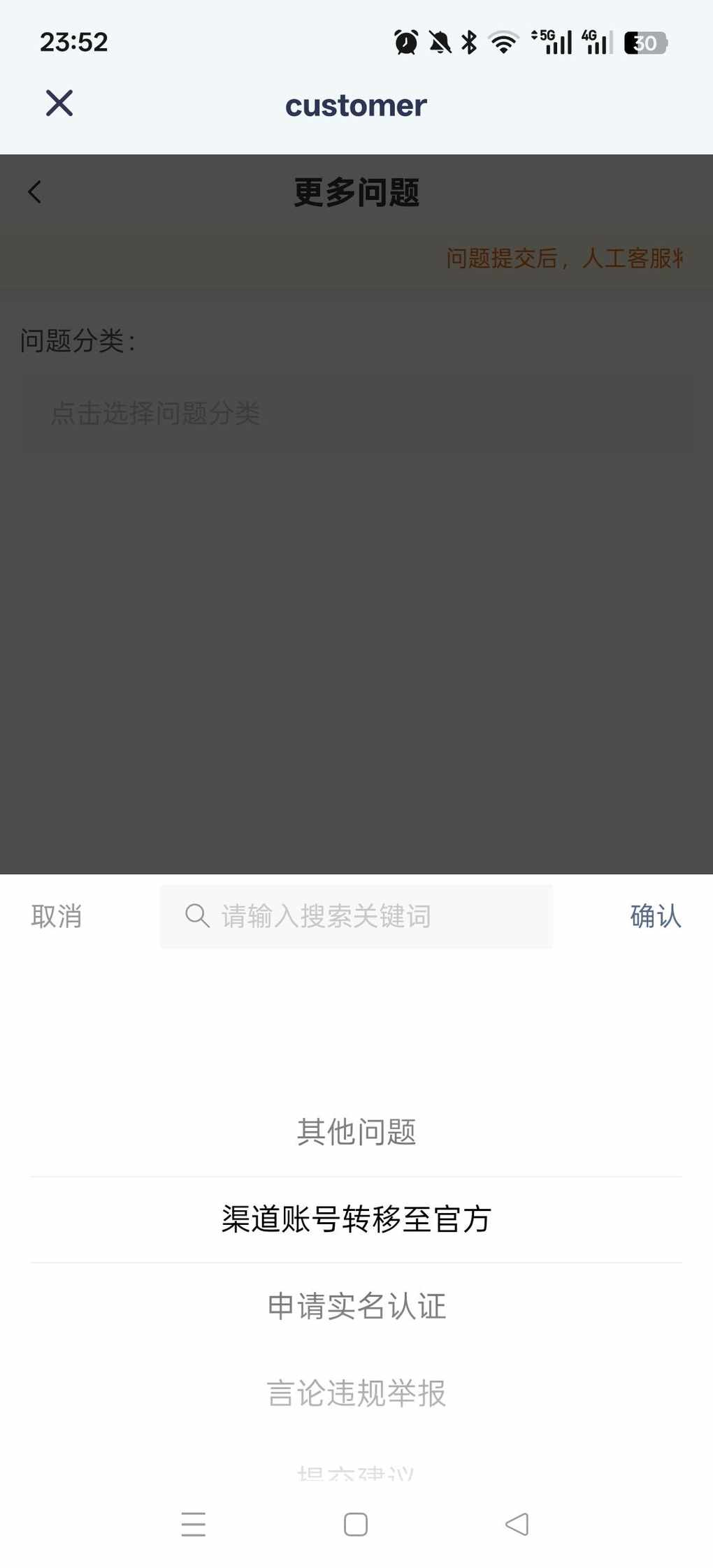Viewport: 713px width, 1568px height.
Task: Close the customer service page
Action: coord(59,103)
